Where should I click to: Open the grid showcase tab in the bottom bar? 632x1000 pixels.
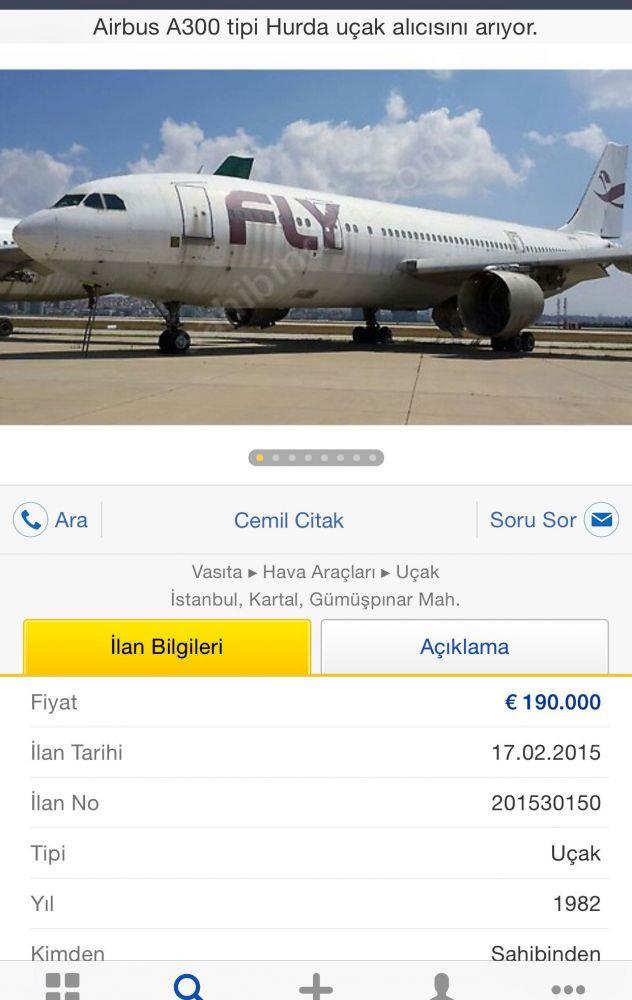(63, 986)
